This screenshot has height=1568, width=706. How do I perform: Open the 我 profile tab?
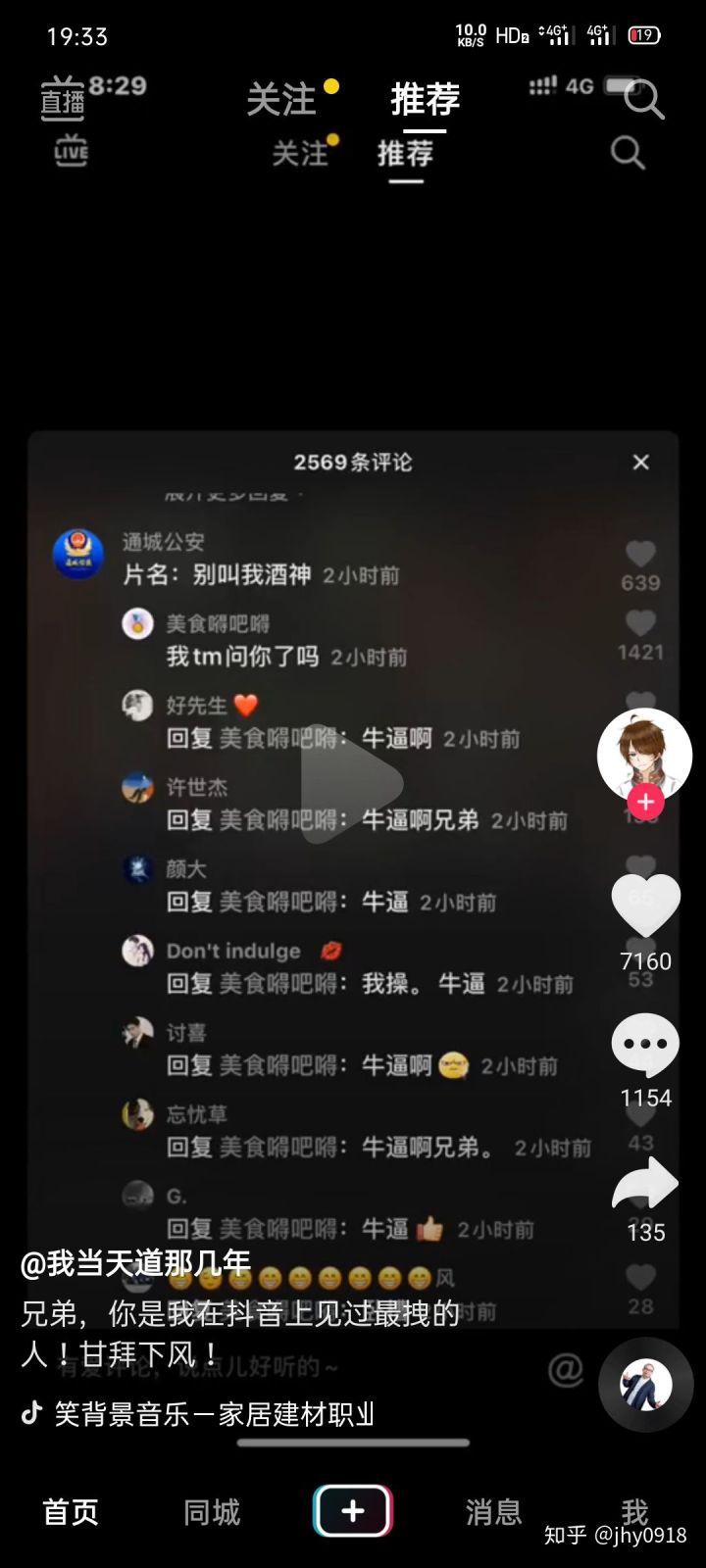pyautogui.click(x=634, y=1512)
